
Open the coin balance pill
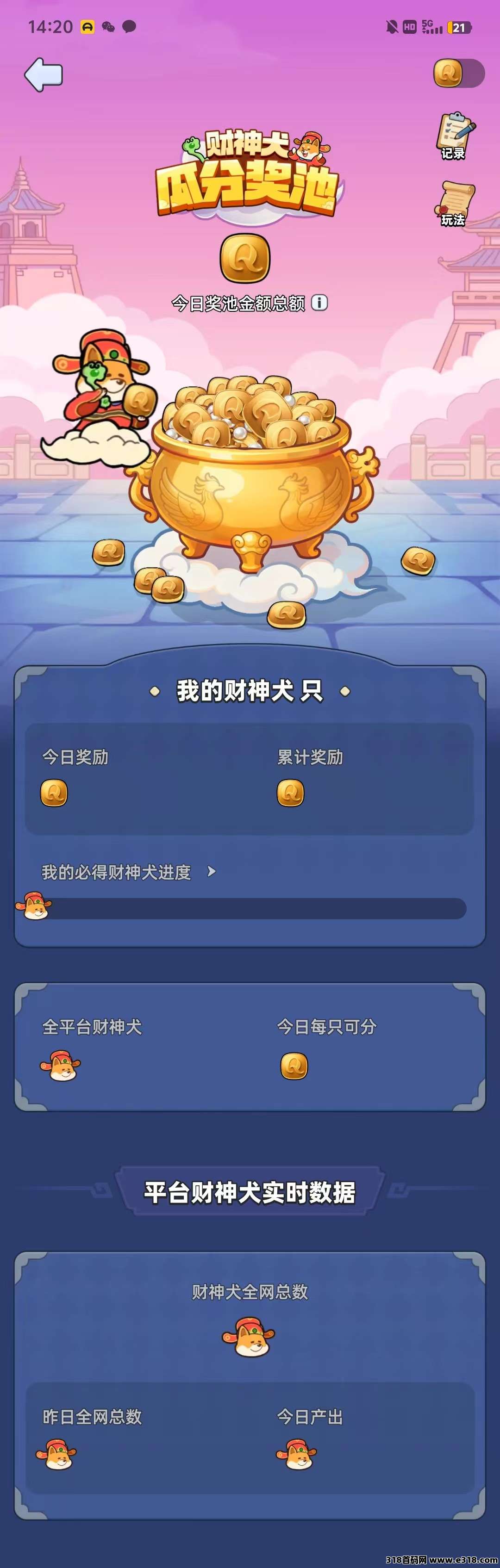coord(459,74)
